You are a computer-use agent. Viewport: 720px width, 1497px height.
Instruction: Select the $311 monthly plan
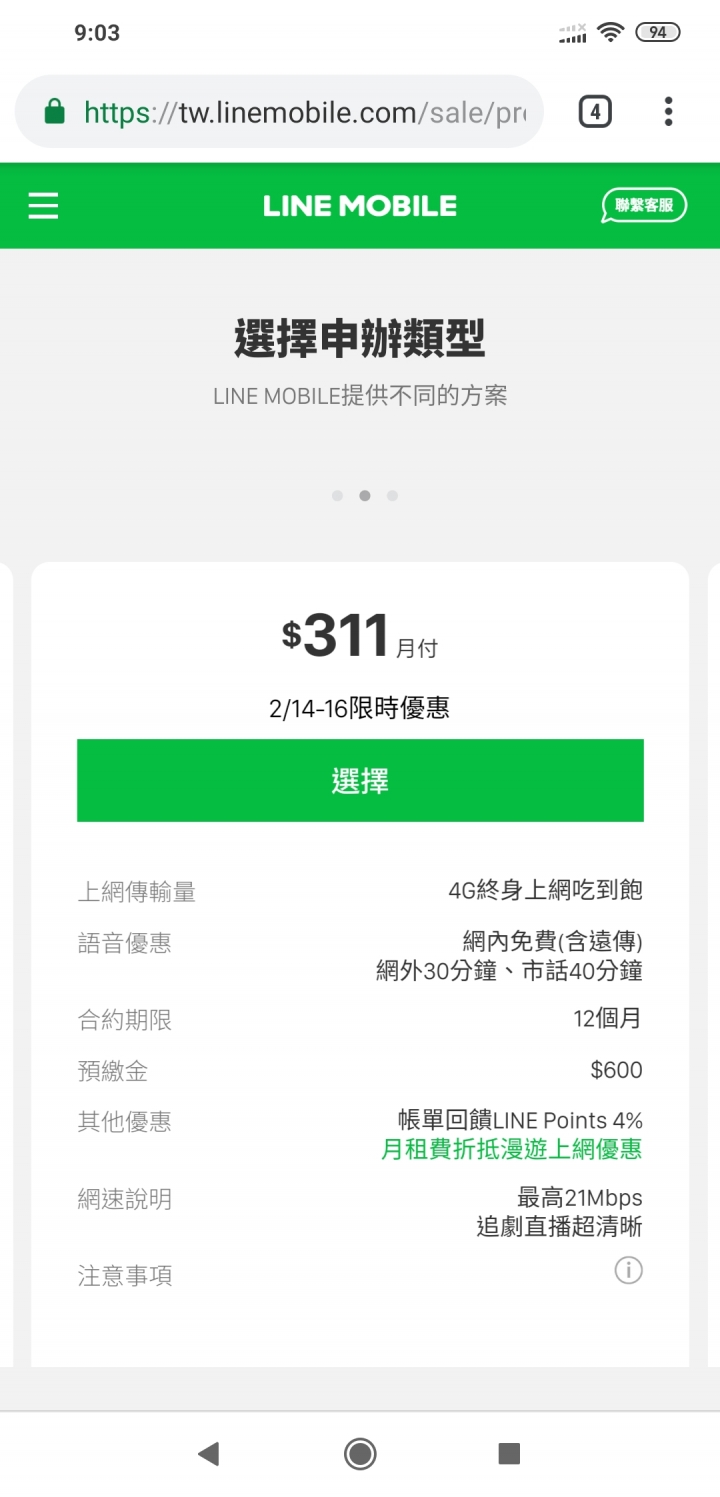360,780
